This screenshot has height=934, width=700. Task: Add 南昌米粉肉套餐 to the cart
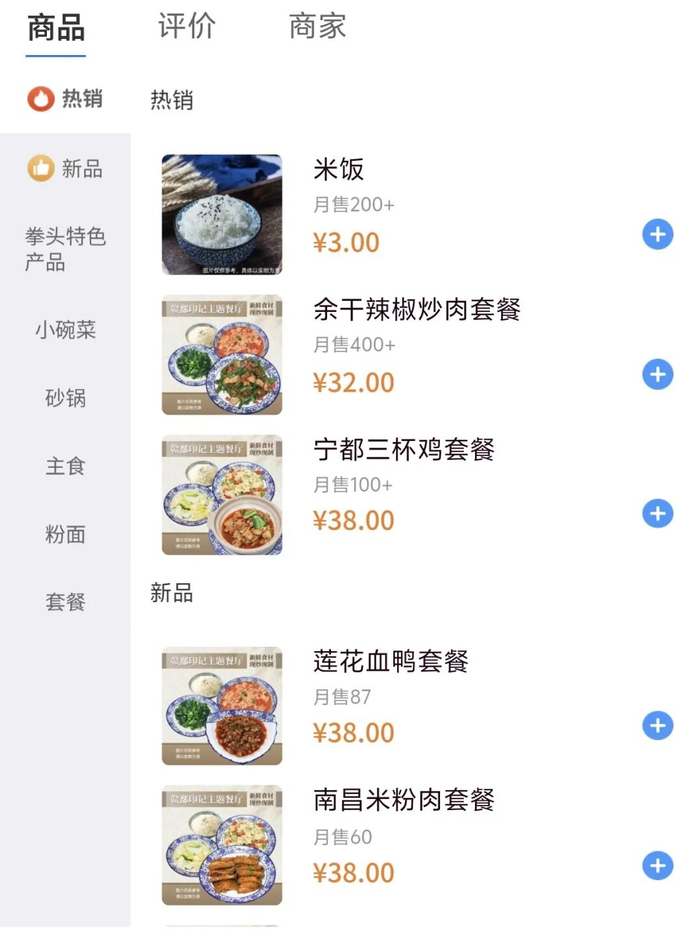[657, 865]
